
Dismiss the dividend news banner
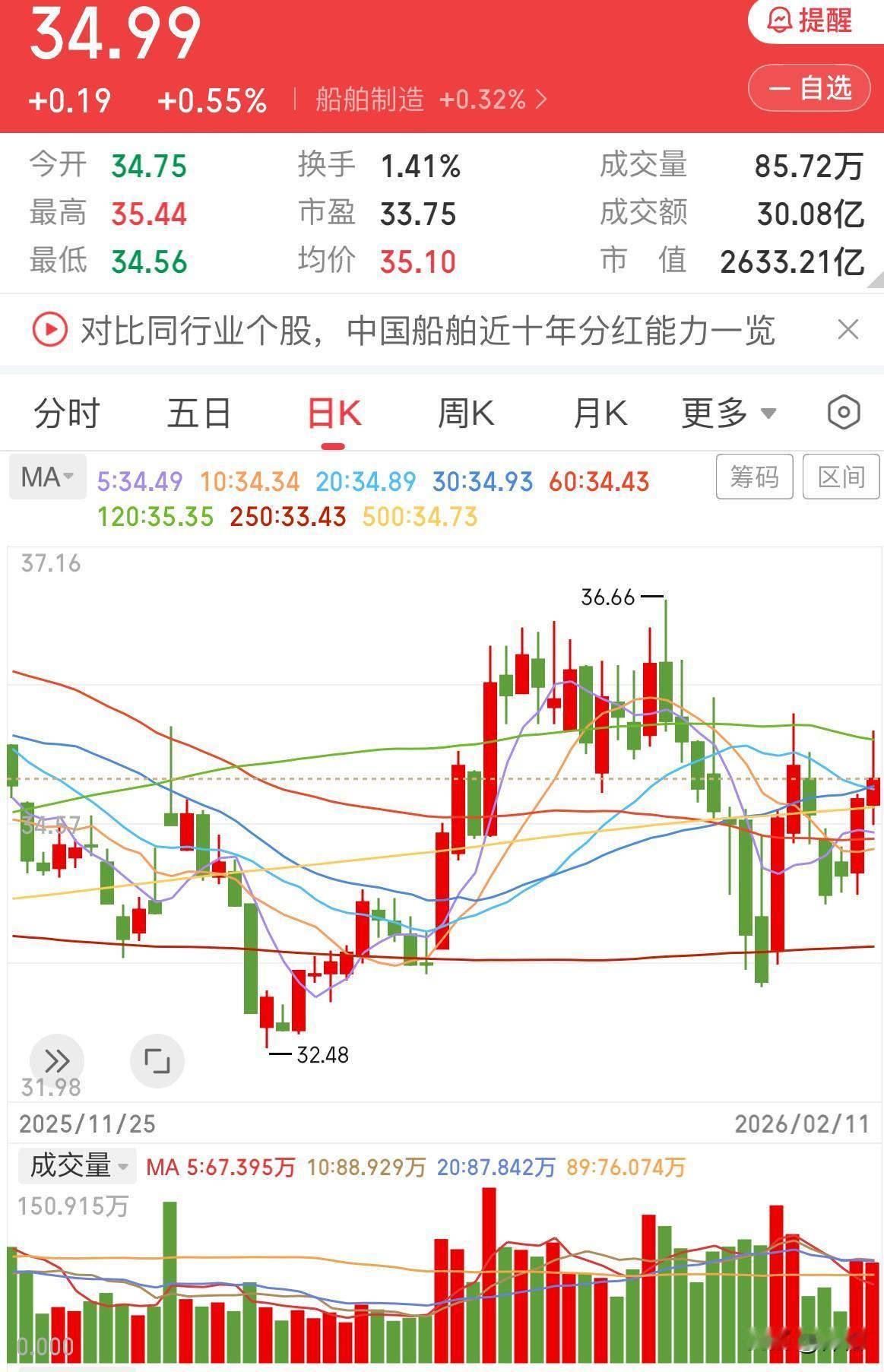tap(850, 330)
